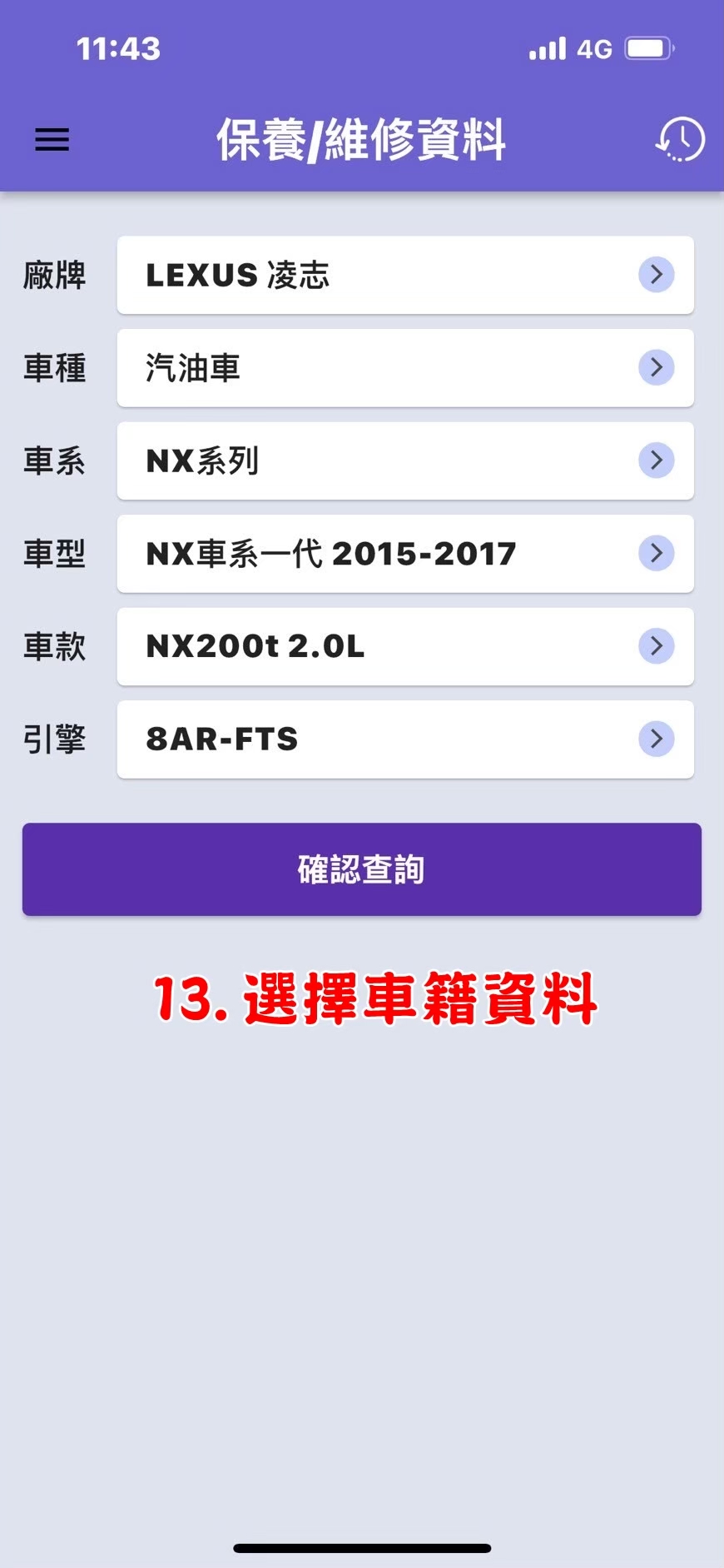This screenshot has height=1568, width=724.
Task: Choose another model NX車系一代 2015-2017
Action: coord(405,554)
